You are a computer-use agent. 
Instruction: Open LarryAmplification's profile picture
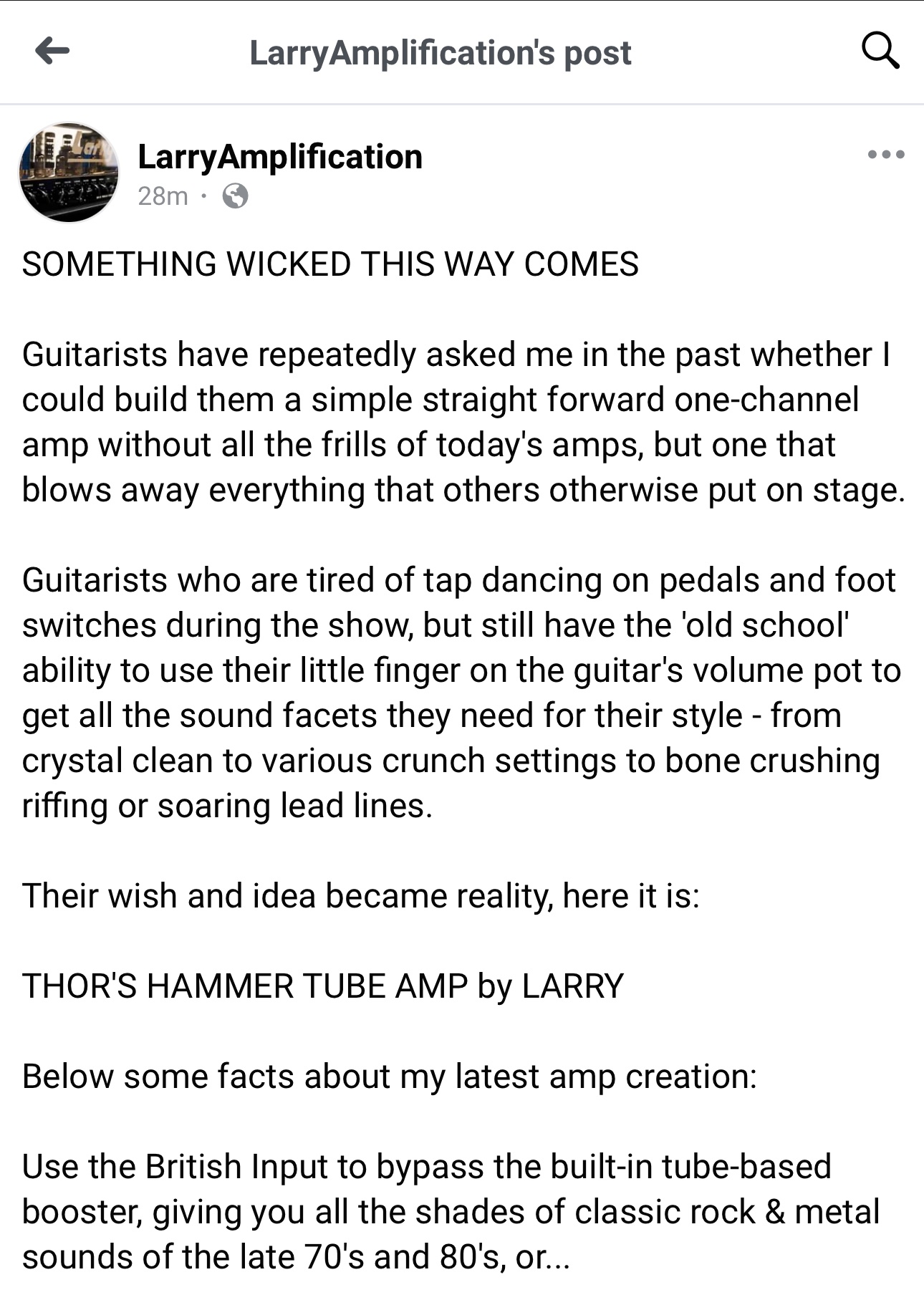69,173
